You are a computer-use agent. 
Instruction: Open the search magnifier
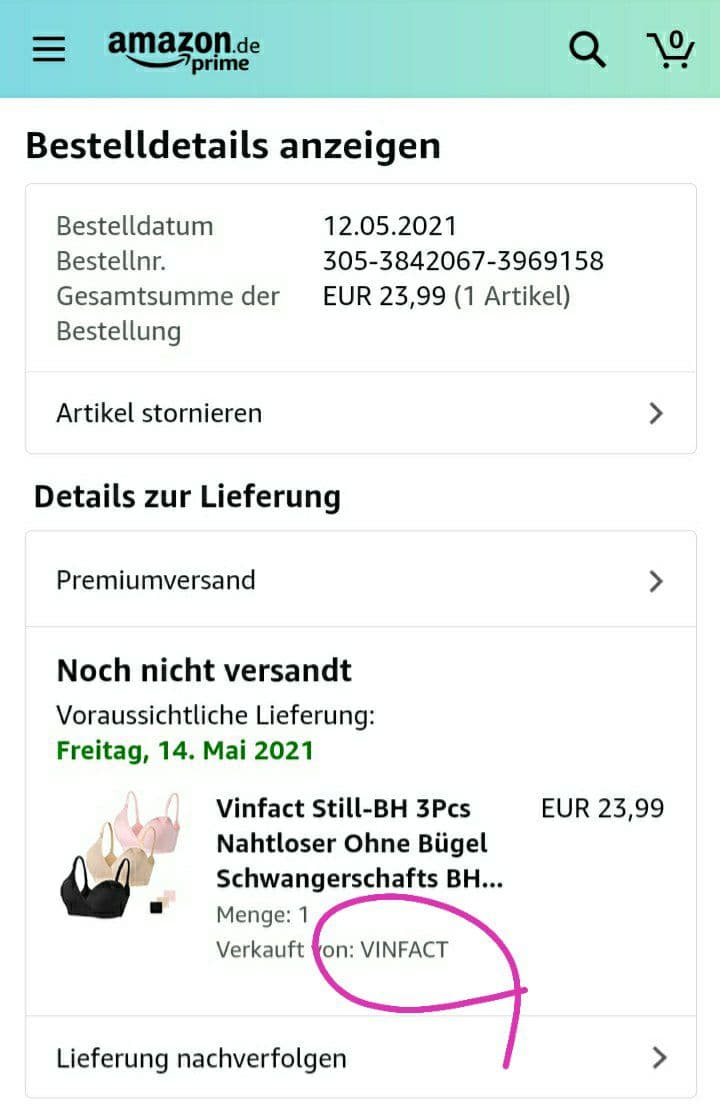tap(587, 48)
